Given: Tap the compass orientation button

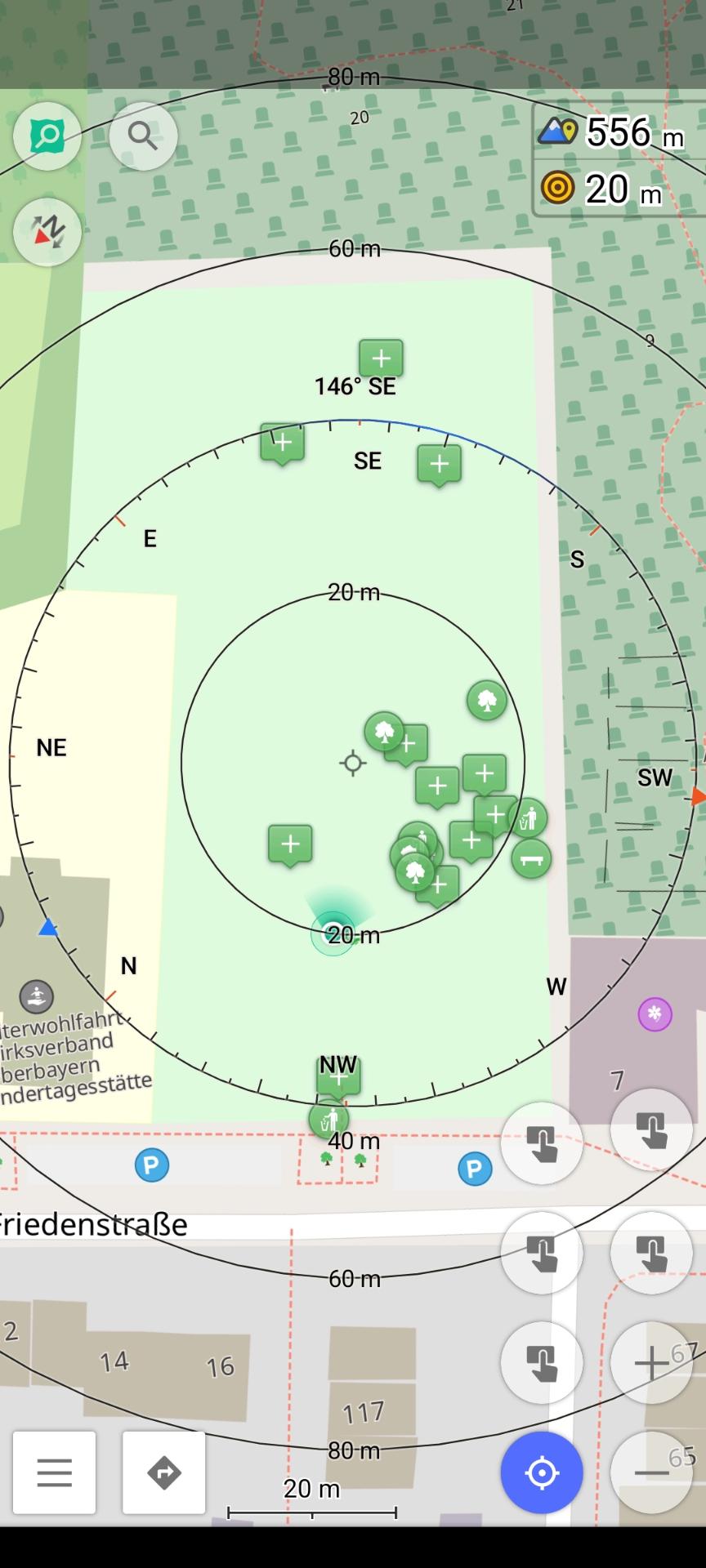Looking at the screenshot, I should coord(47,232).
